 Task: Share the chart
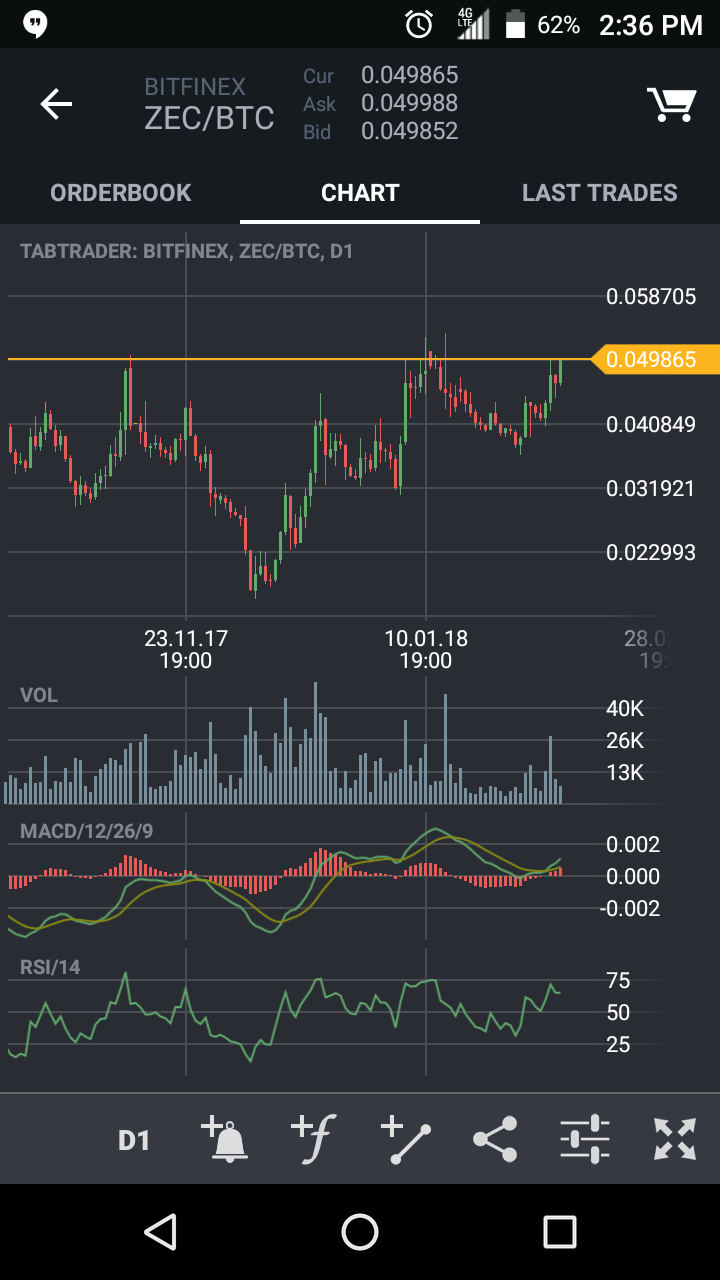[495, 1139]
